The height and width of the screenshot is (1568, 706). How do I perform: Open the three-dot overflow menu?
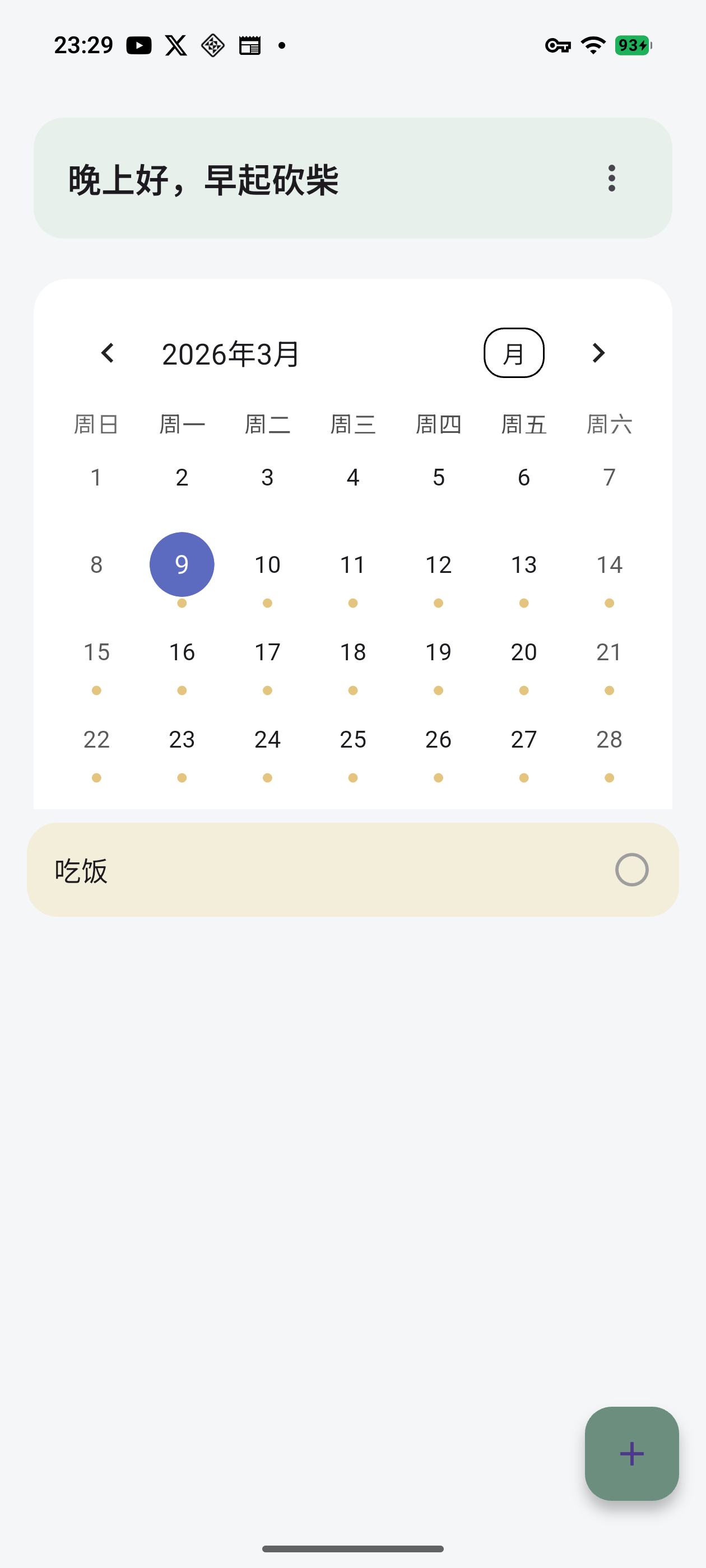click(611, 178)
